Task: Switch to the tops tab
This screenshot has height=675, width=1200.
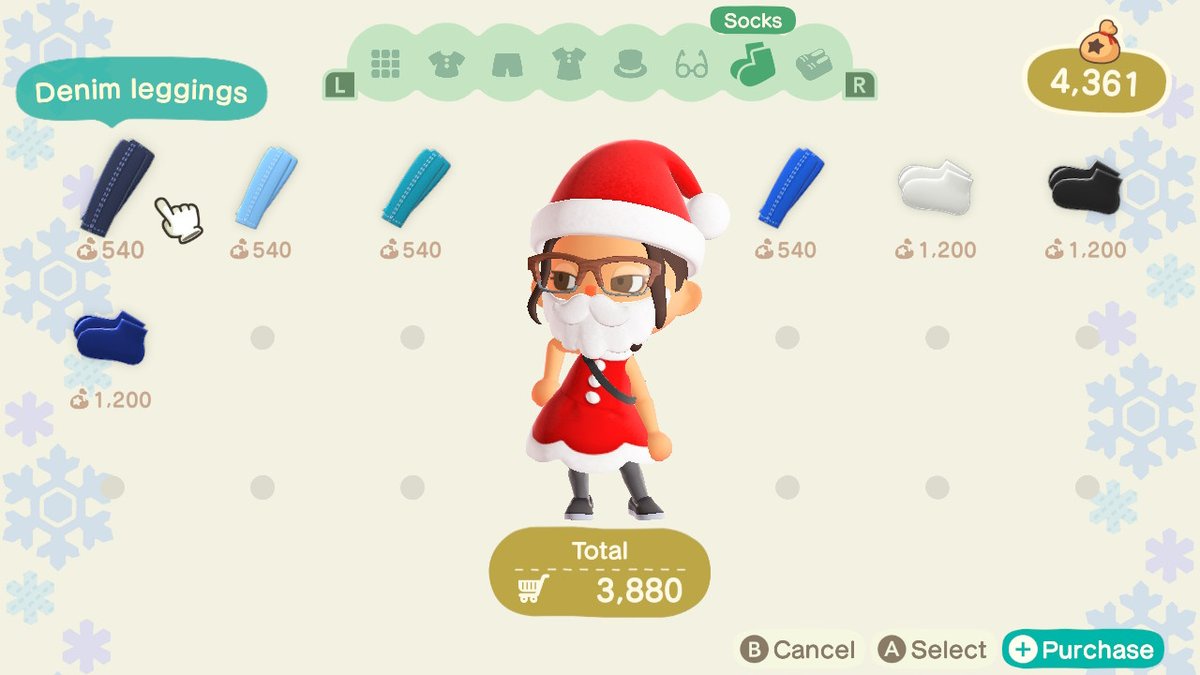Action: pos(446,65)
